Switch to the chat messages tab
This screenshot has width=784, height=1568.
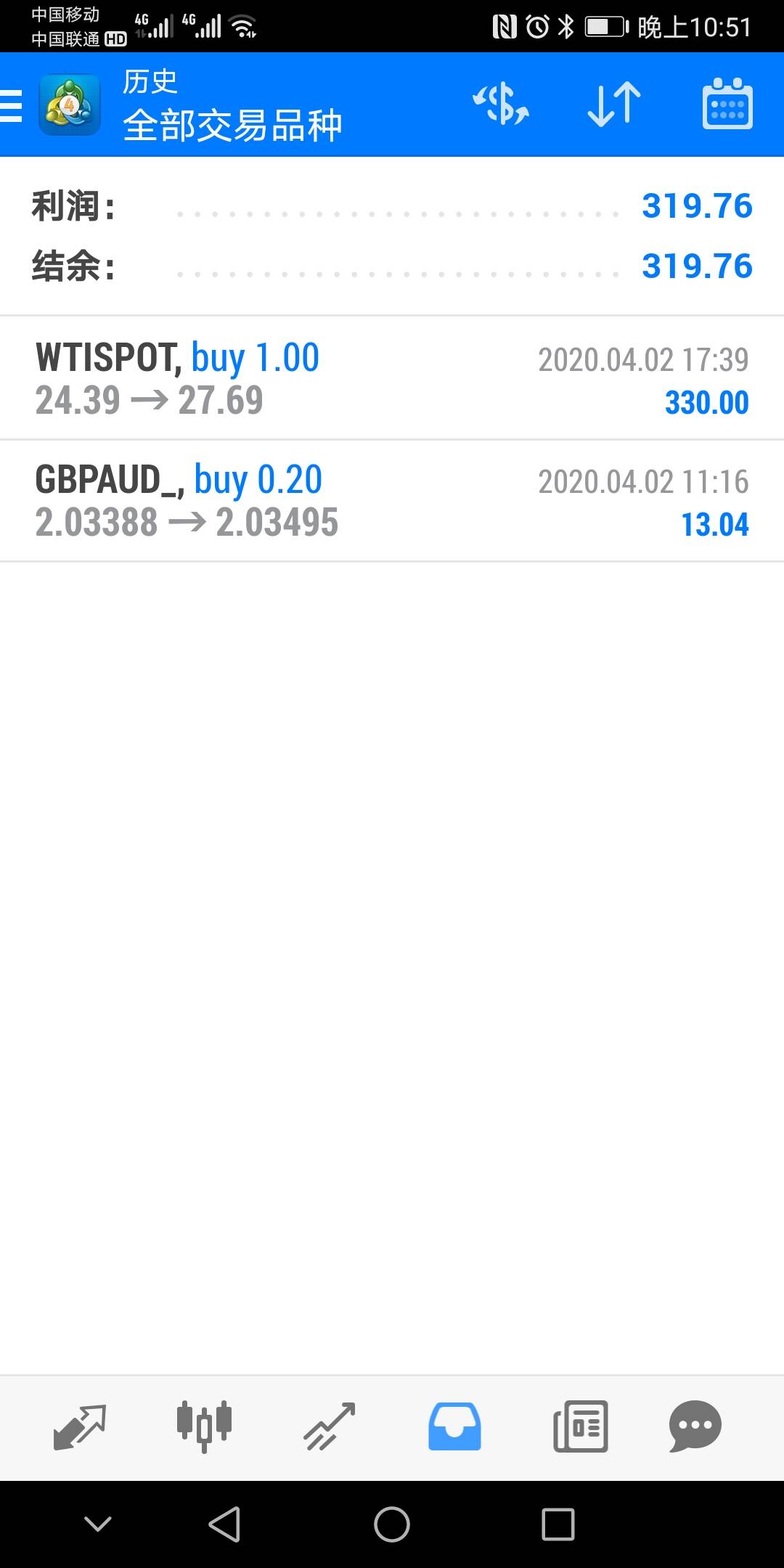click(x=695, y=1426)
